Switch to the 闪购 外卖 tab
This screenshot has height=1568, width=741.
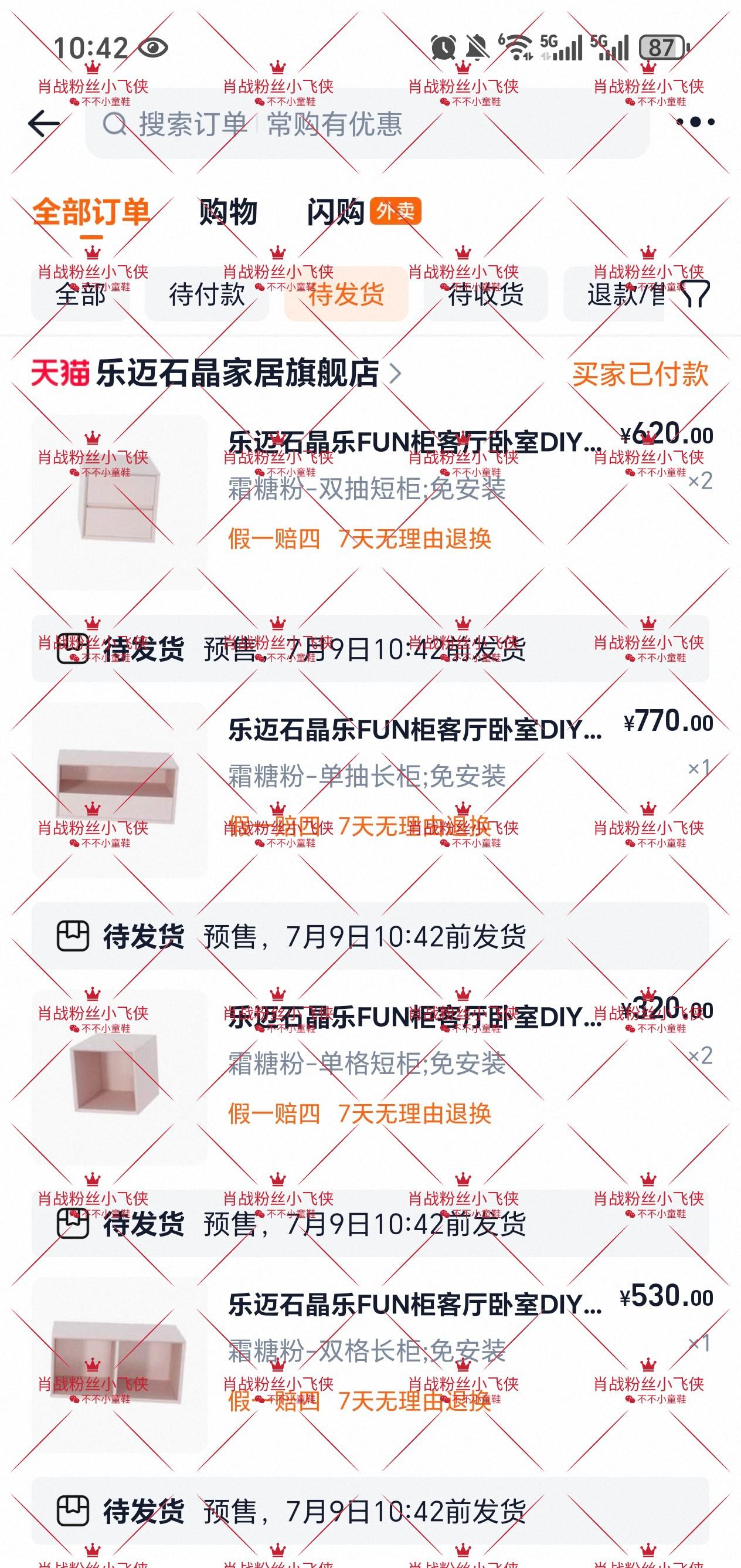[x=363, y=212]
